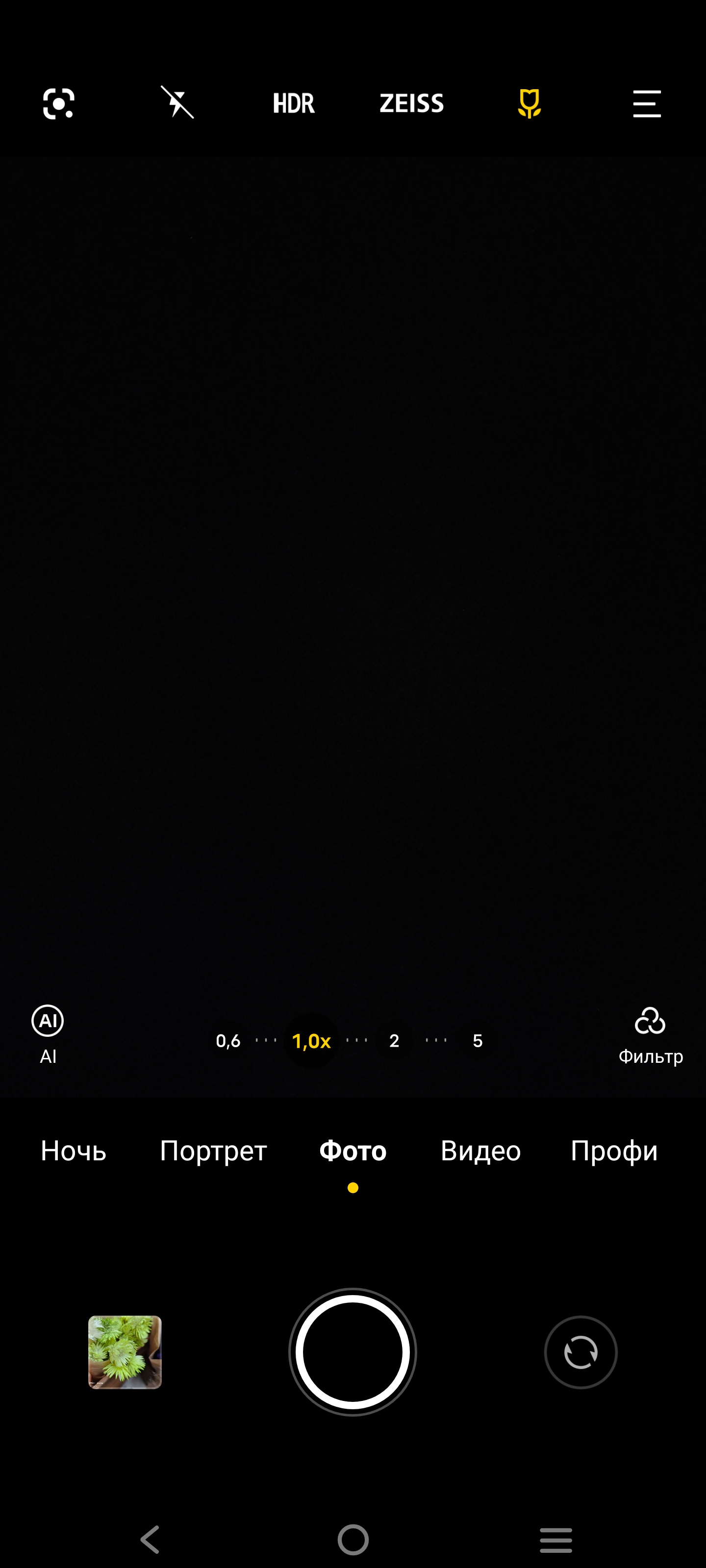This screenshot has height=1568, width=706.
Task: Switch to Видео mode
Action: (480, 1151)
